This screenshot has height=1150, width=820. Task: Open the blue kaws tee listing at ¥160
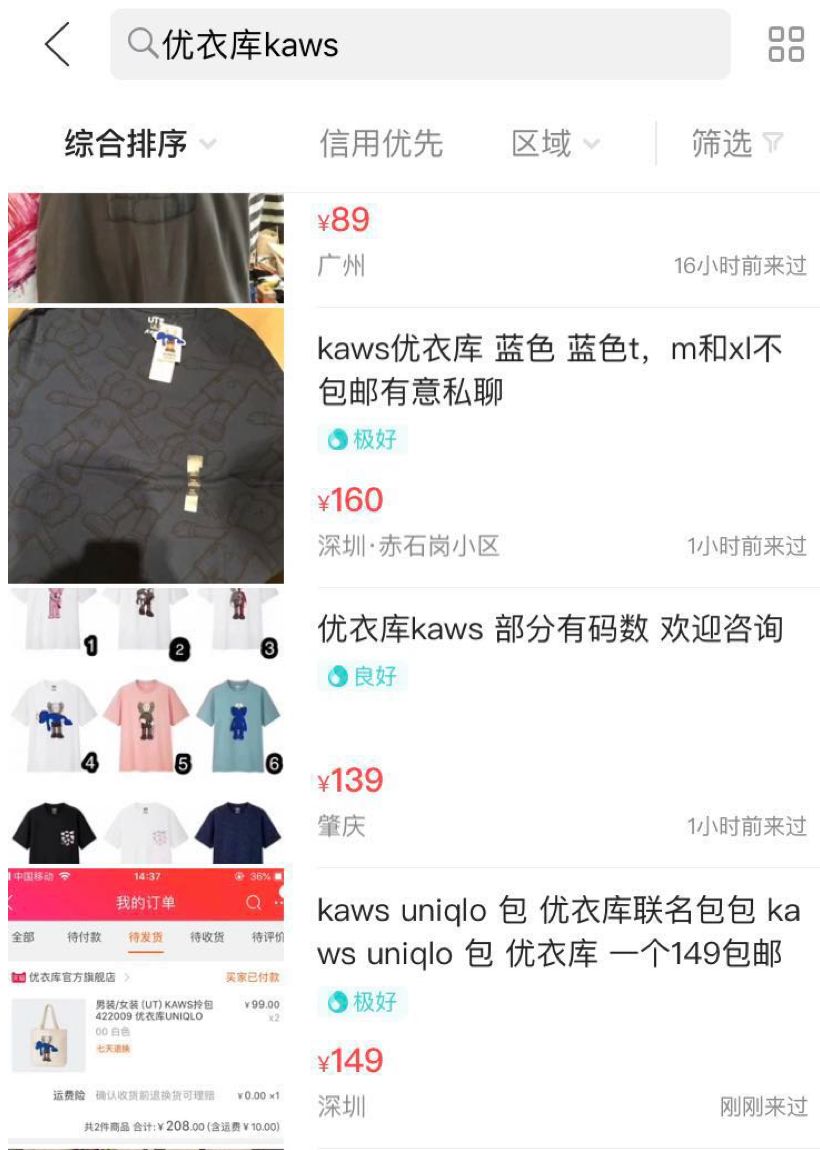click(550, 370)
